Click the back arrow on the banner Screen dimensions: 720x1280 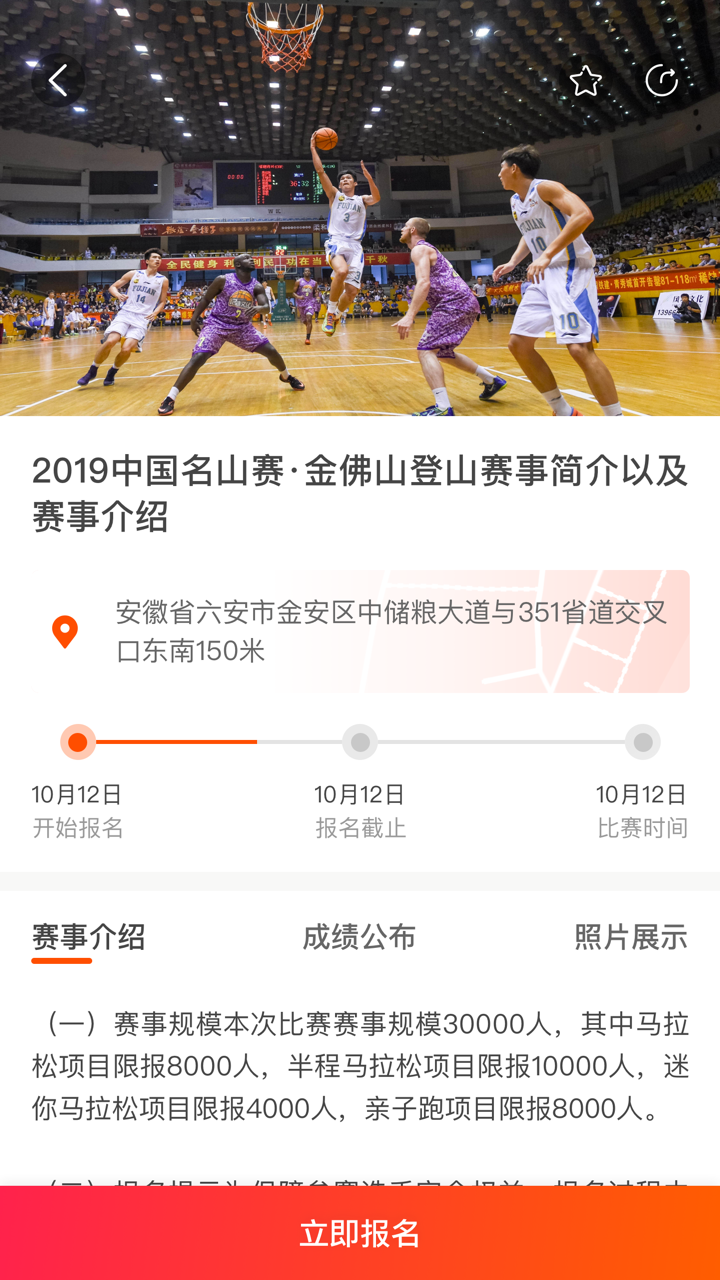57,80
